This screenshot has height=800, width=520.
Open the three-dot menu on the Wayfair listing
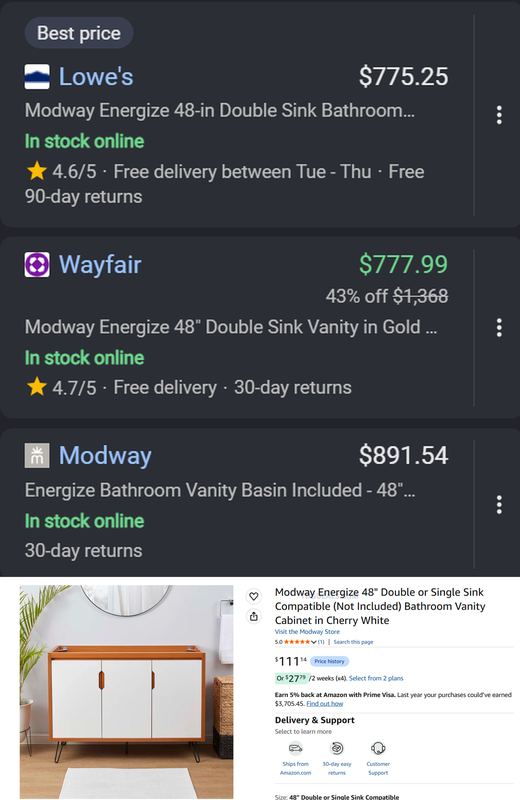click(x=499, y=328)
